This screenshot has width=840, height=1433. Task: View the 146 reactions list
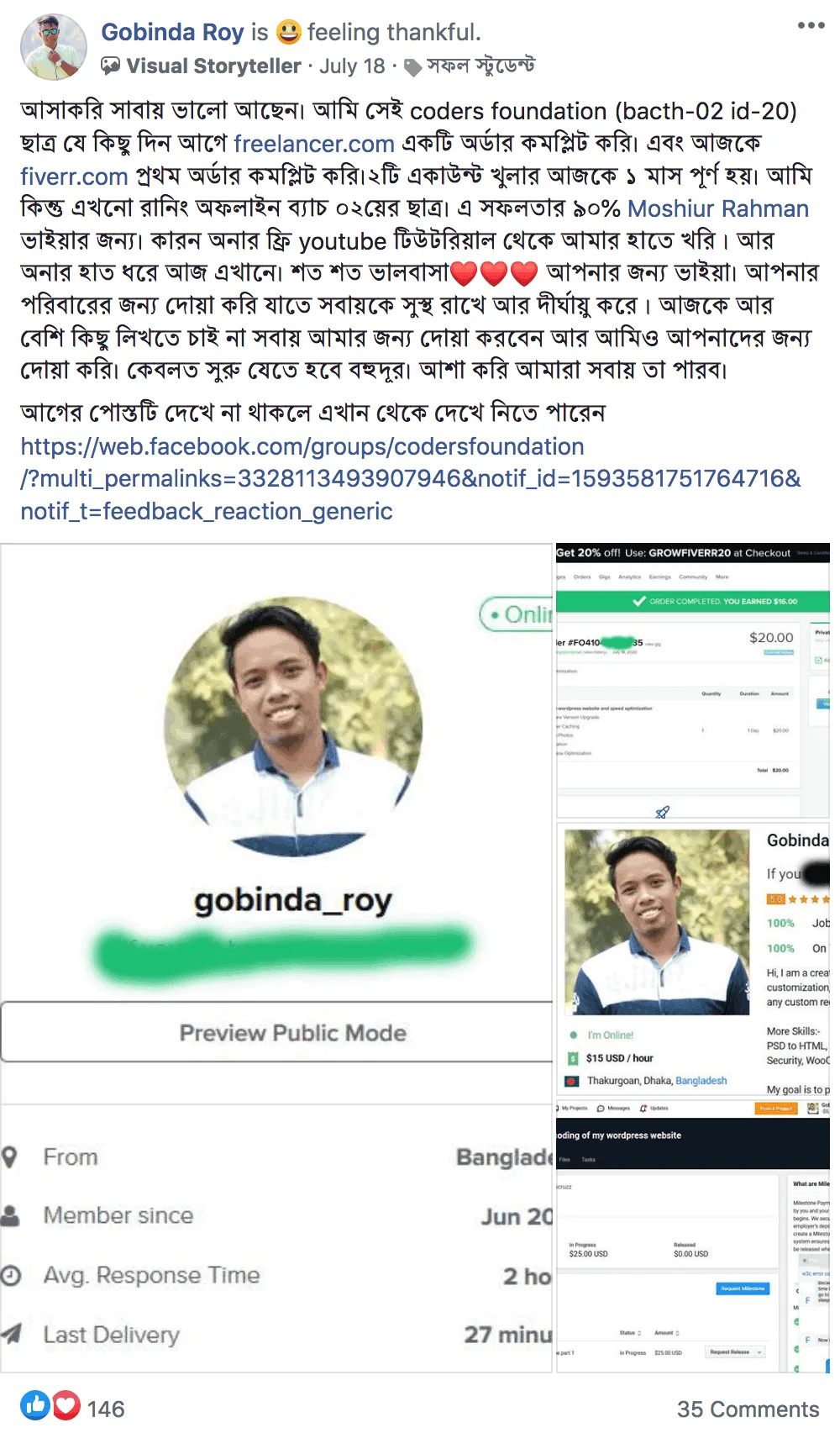click(x=105, y=1409)
